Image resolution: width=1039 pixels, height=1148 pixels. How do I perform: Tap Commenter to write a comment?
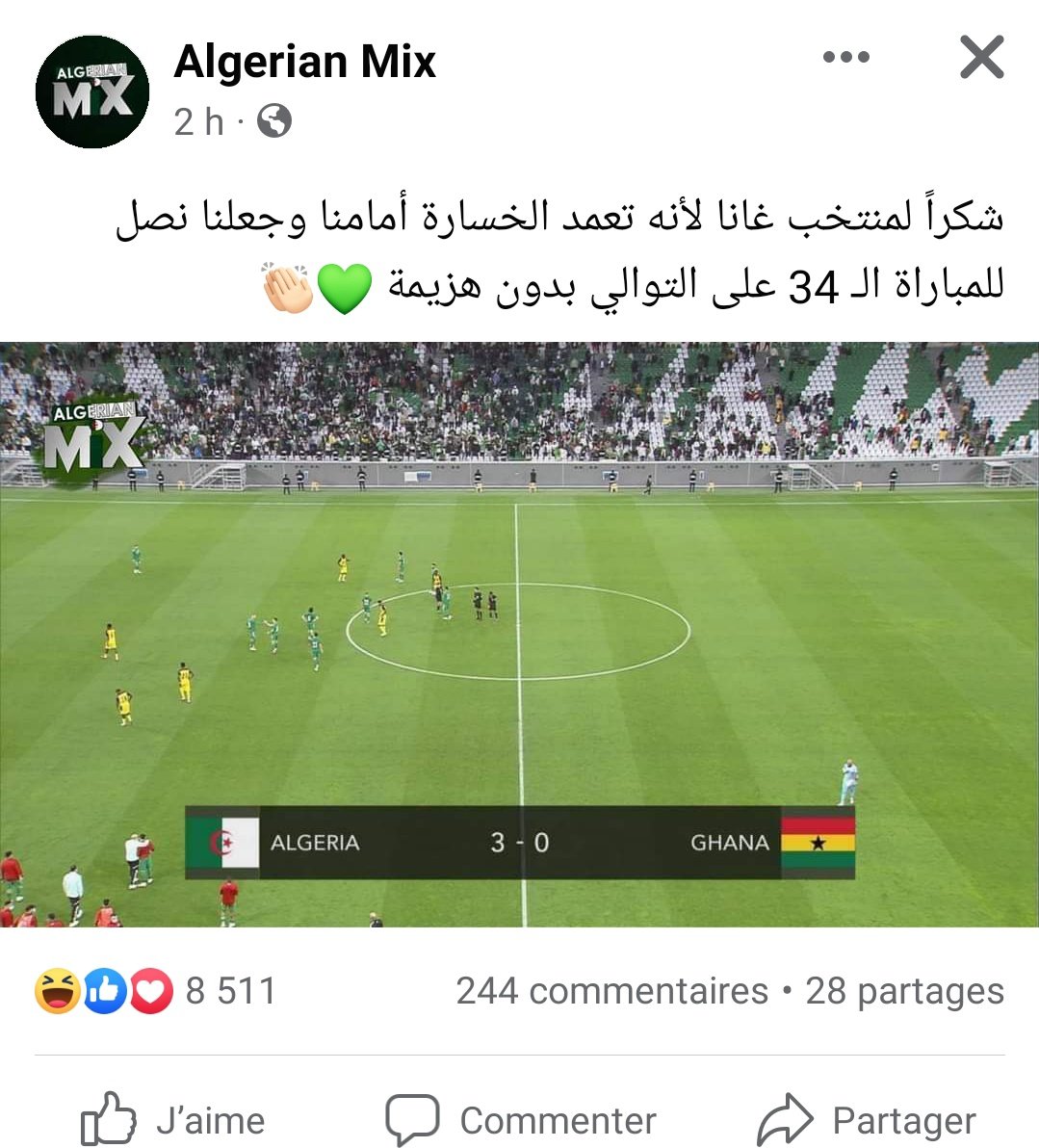pyautogui.click(x=521, y=1120)
